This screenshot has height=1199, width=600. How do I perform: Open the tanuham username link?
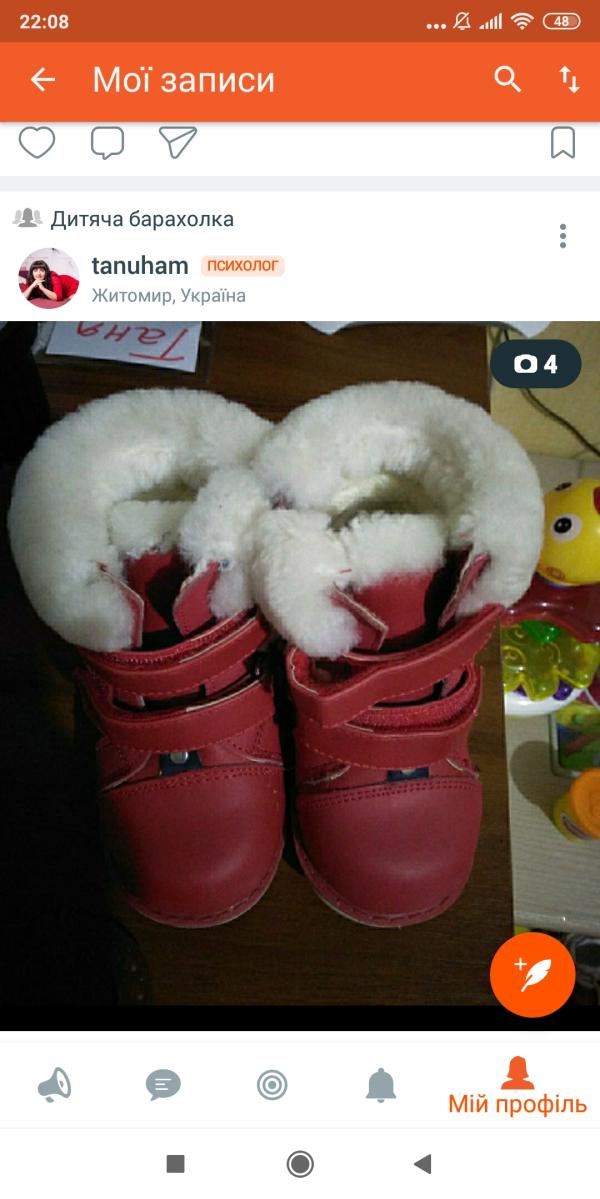pos(139,265)
